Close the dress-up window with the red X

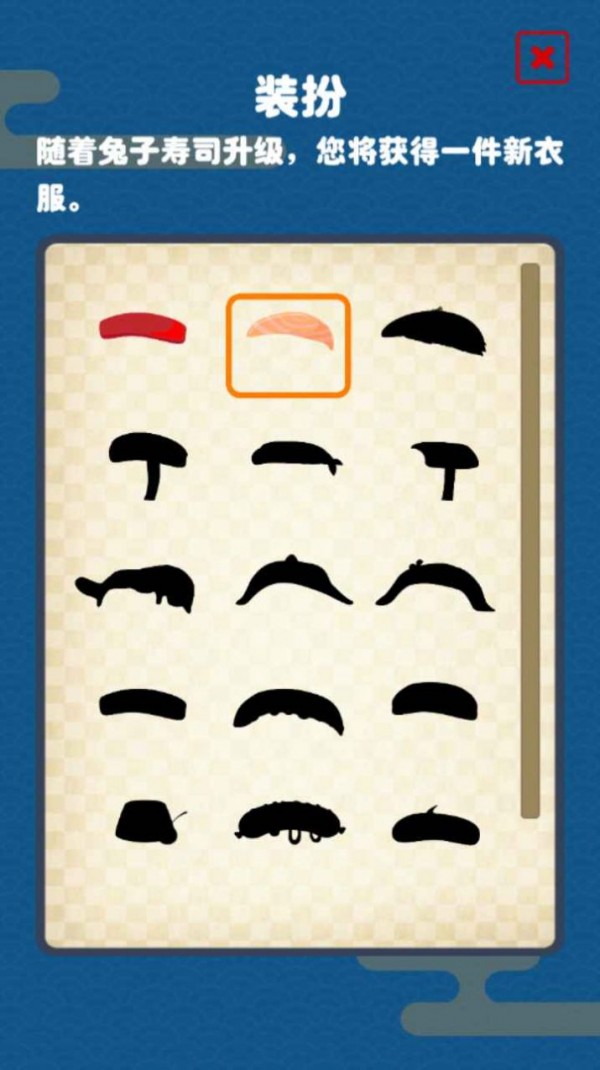(x=542, y=58)
